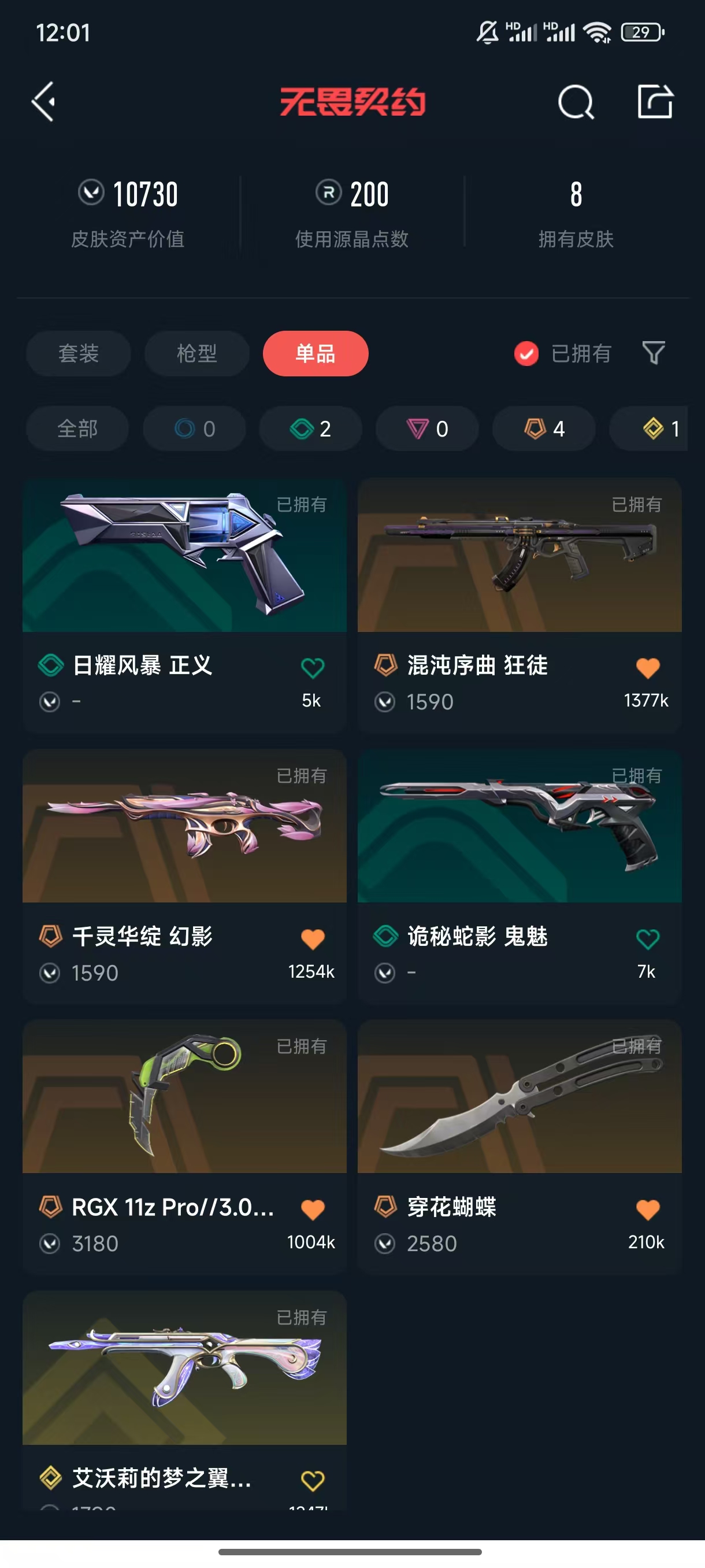Image resolution: width=705 pixels, height=1568 pixels.
Task: Tap the share icon in the top bar
Action: coord(655,101)
